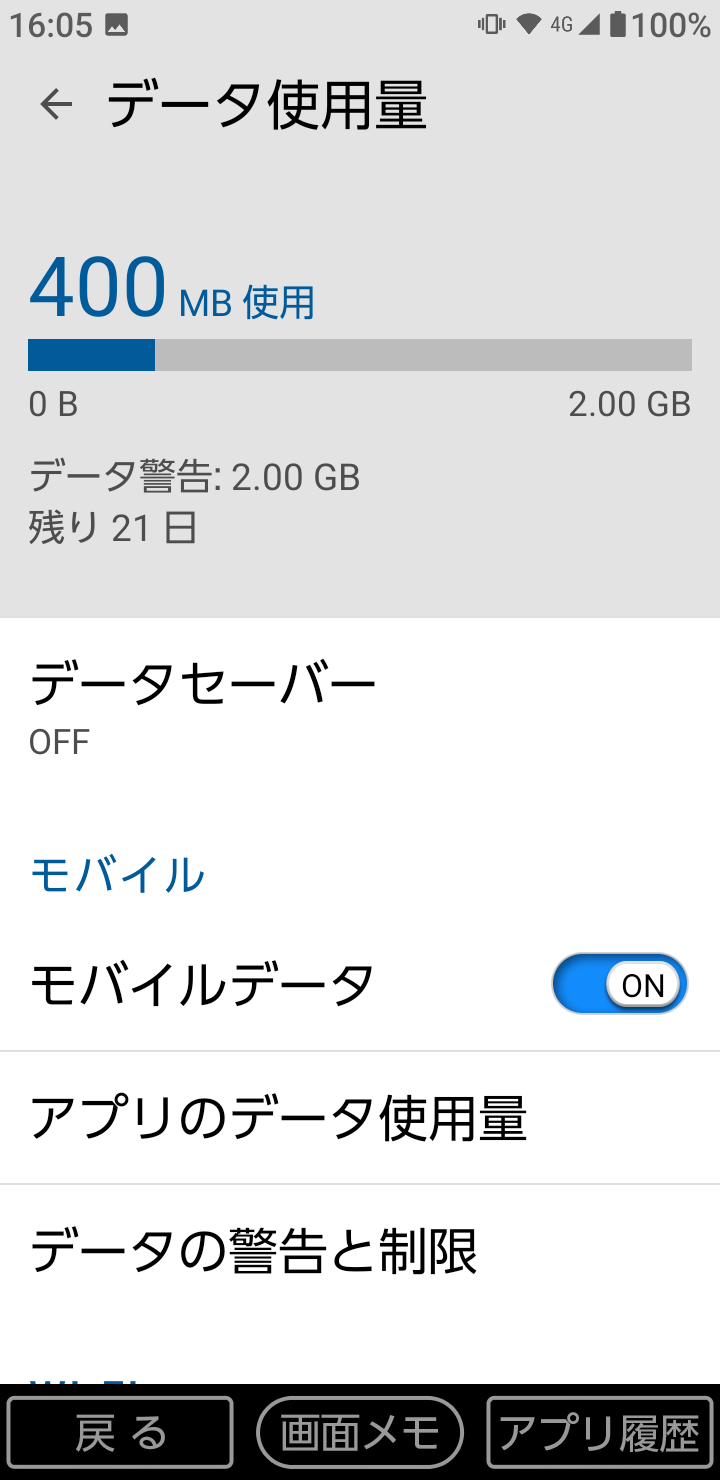Open アプリのデータ使用量
720x1480 pixels.
[360, 1117]
